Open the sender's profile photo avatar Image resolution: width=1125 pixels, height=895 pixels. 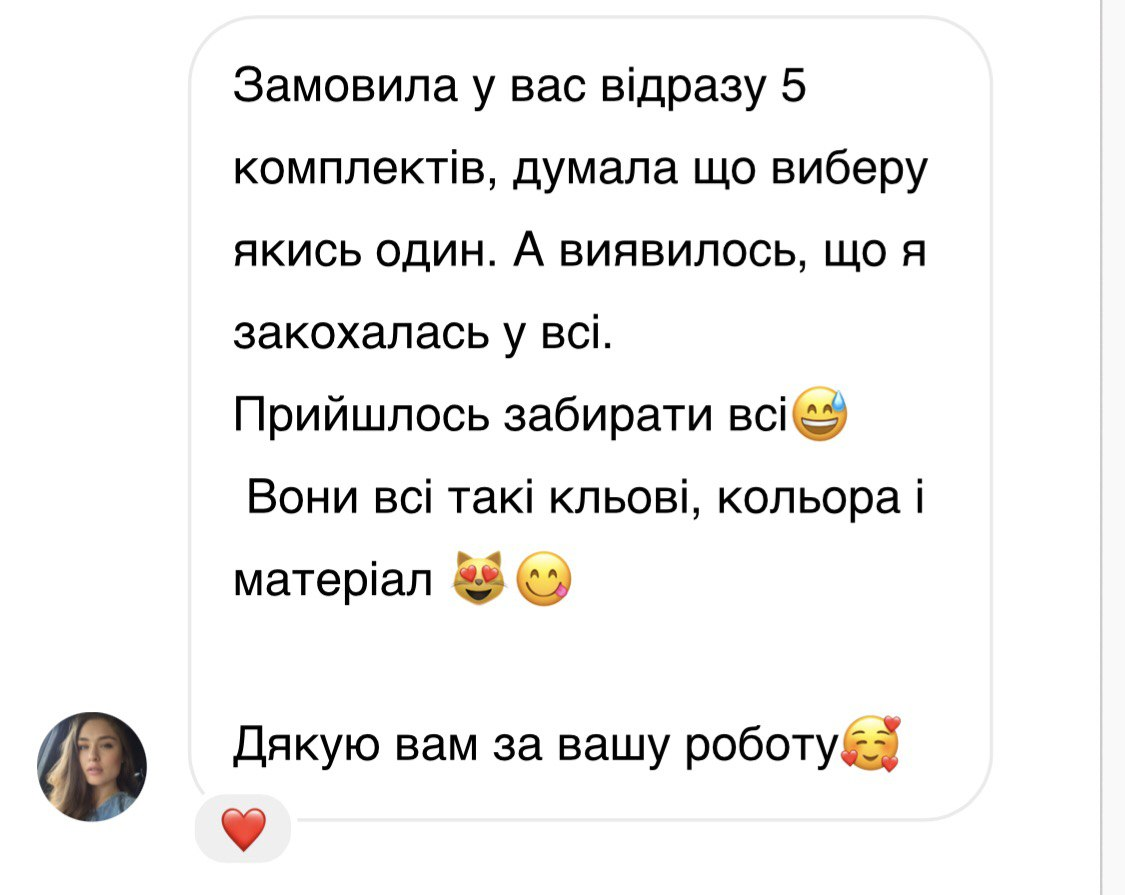tap(92, 767)
